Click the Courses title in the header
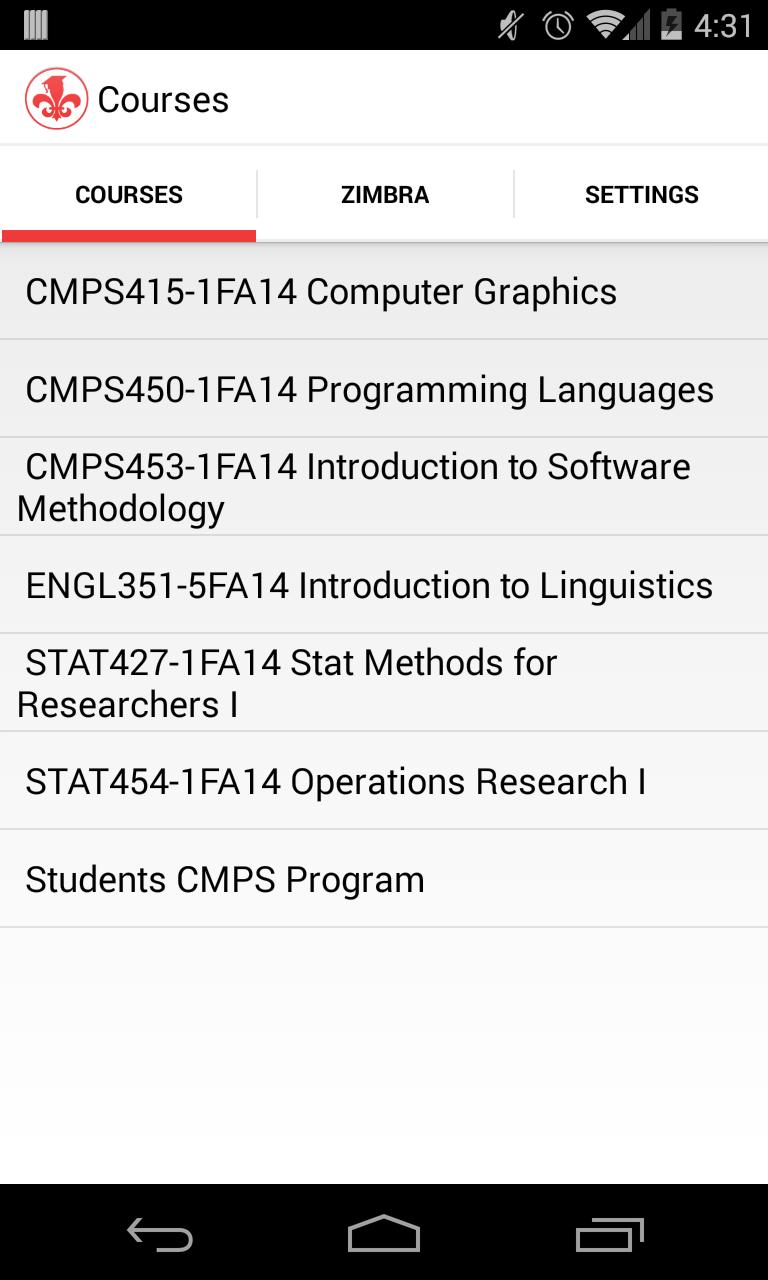This screenshot has width=768, height=1280. [x=163, y=97]
